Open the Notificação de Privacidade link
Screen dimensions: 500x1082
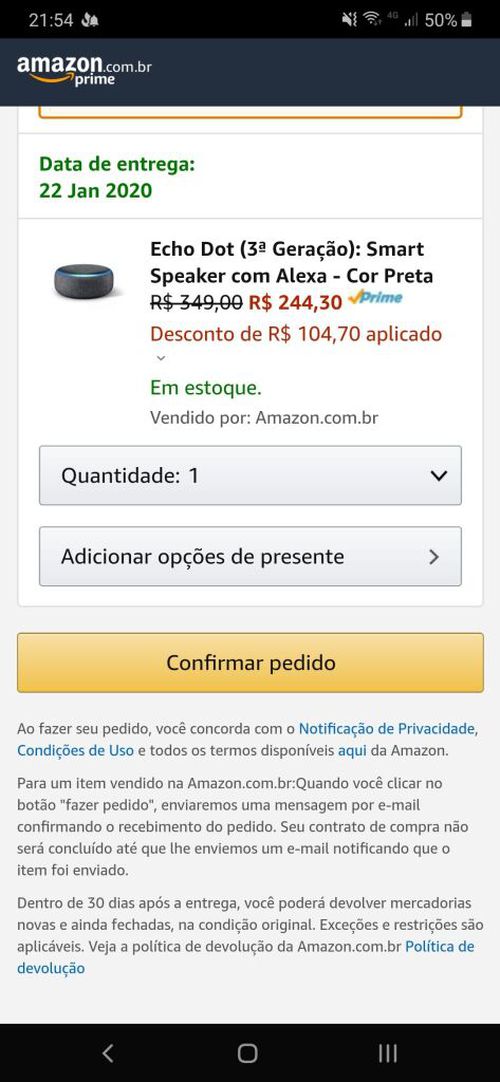point(387,729)
